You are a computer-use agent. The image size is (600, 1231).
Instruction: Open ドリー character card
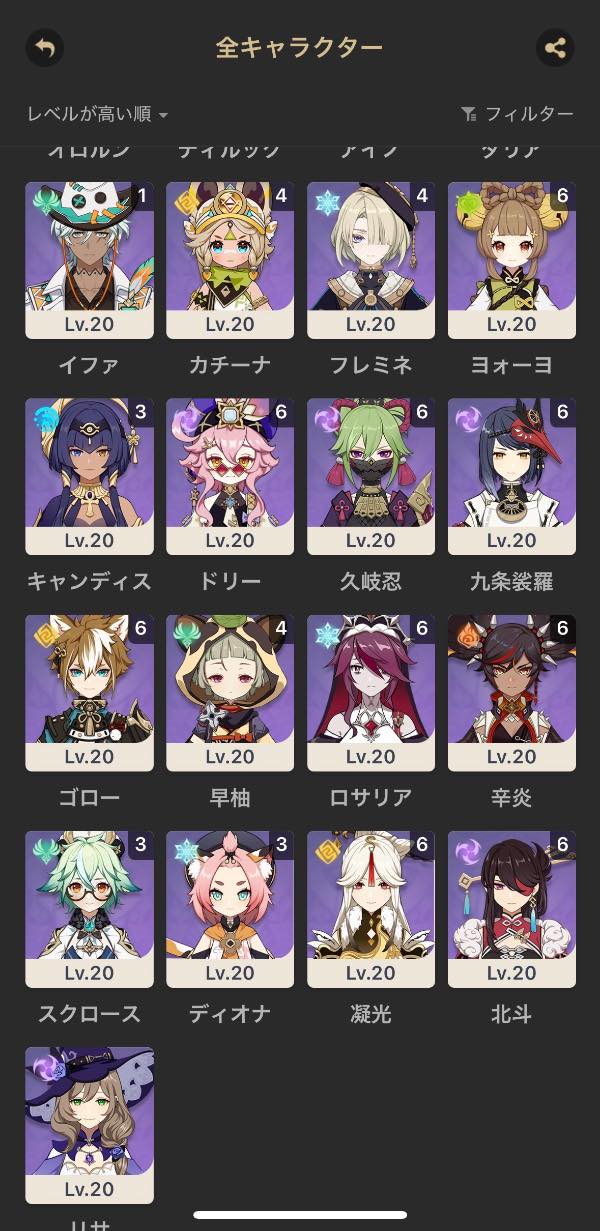tap(230, 476)
